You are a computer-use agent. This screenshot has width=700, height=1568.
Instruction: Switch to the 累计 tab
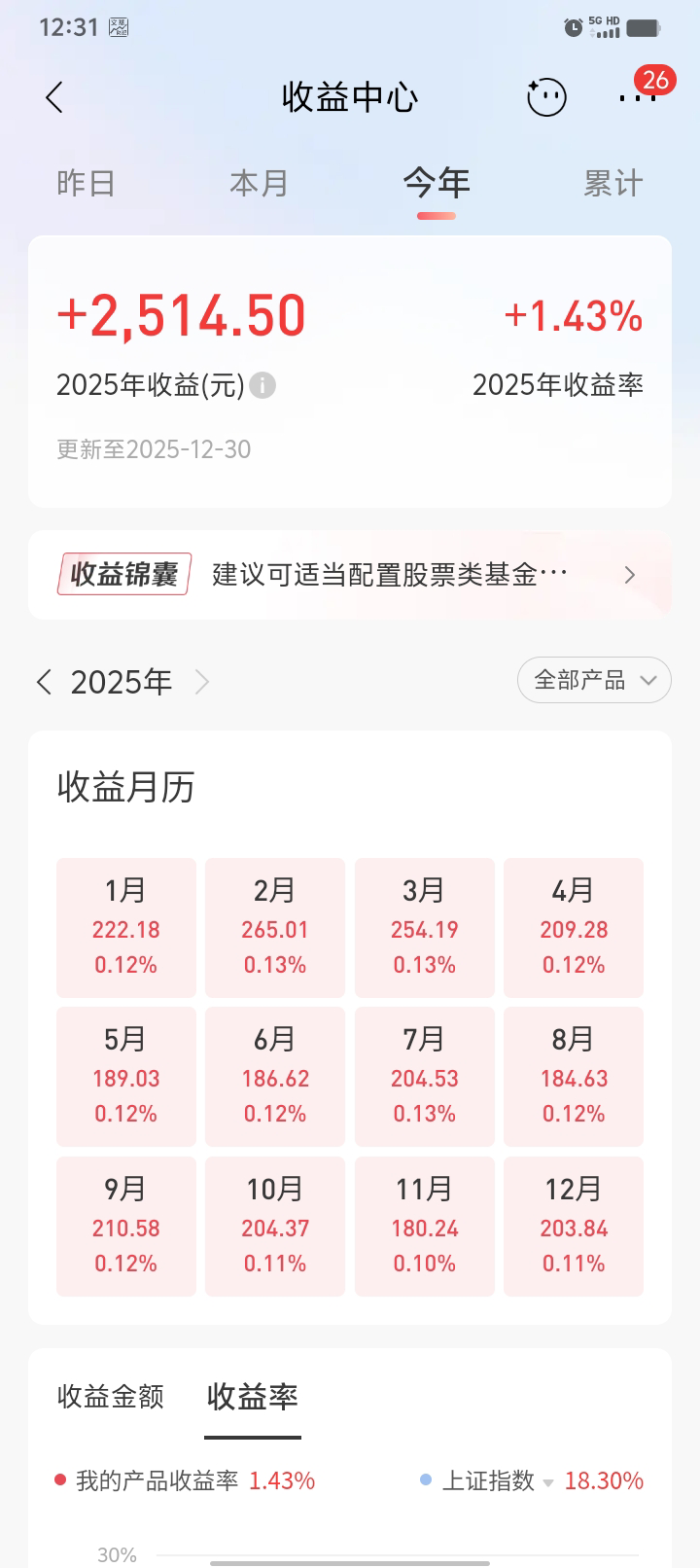click(x=612, y=183)
